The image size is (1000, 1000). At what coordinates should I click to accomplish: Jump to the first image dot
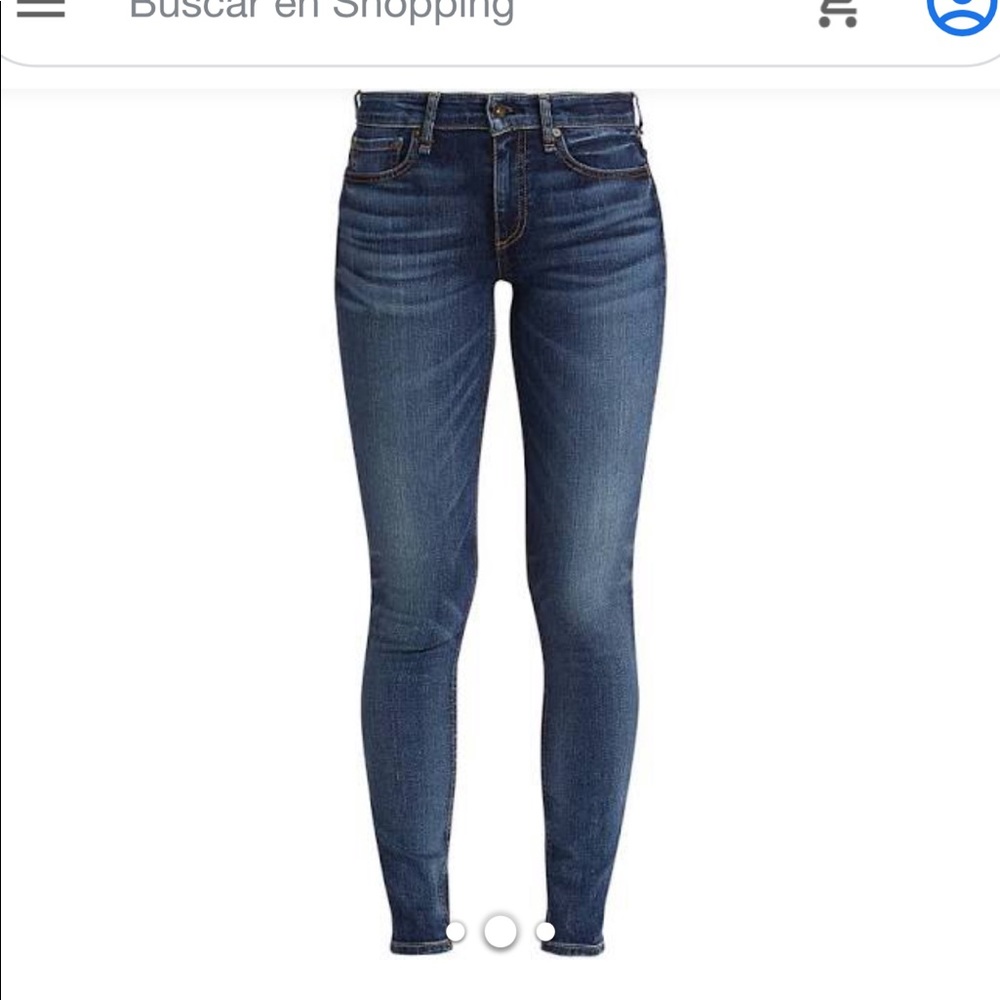pos(456,931)
